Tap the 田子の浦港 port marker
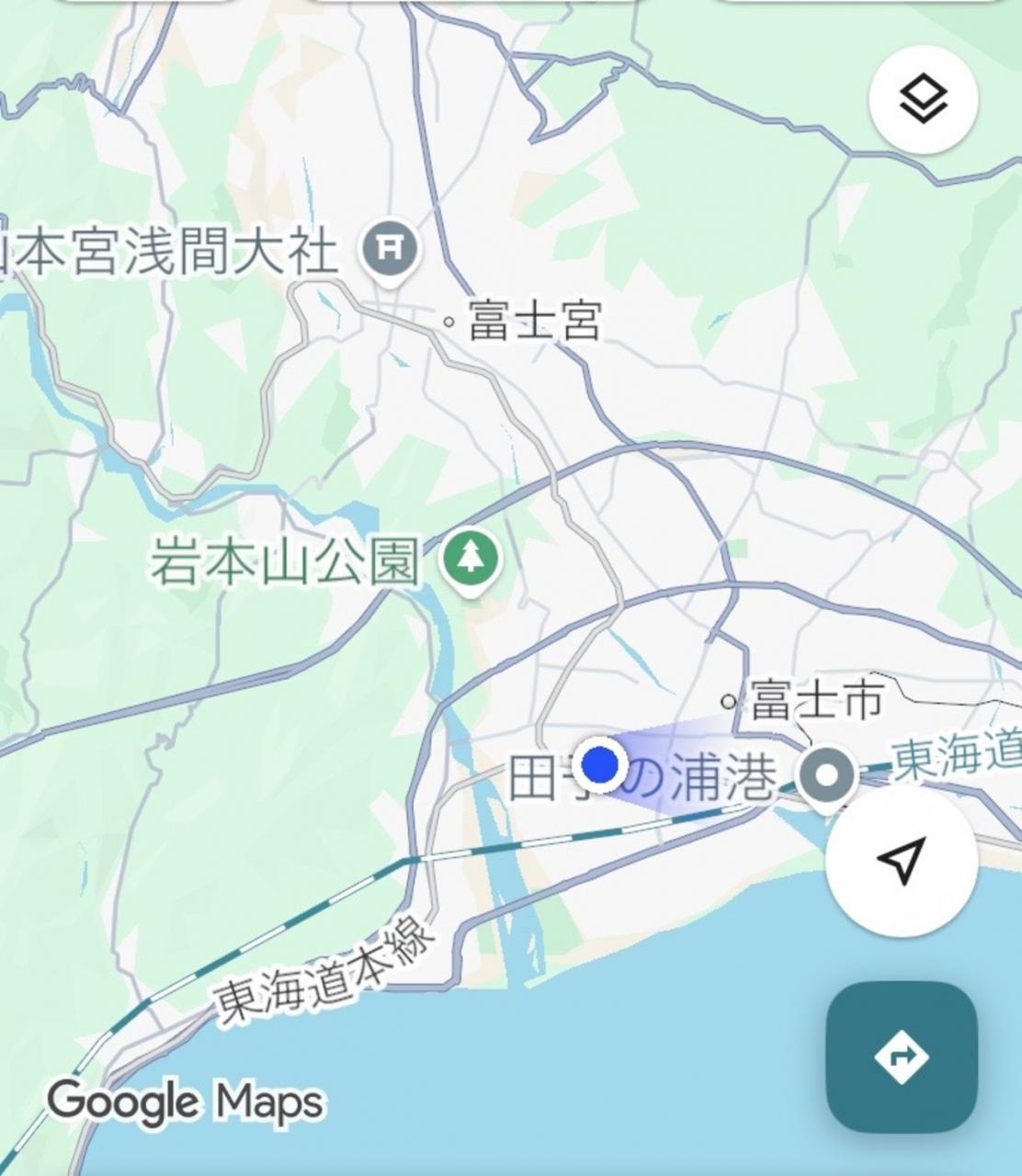Viewport: 1022px width, 1176px height. tap(827, 777)
